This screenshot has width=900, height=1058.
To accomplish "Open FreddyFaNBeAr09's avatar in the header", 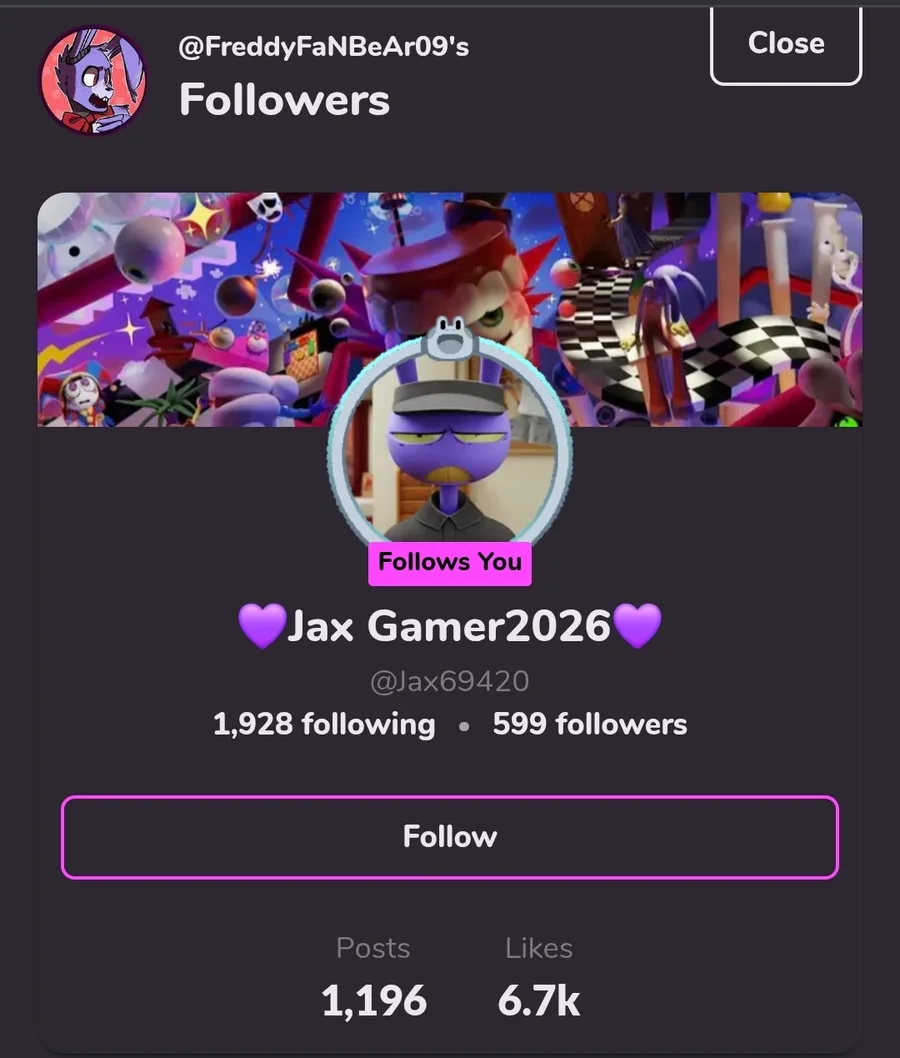I will coord(93,80).
